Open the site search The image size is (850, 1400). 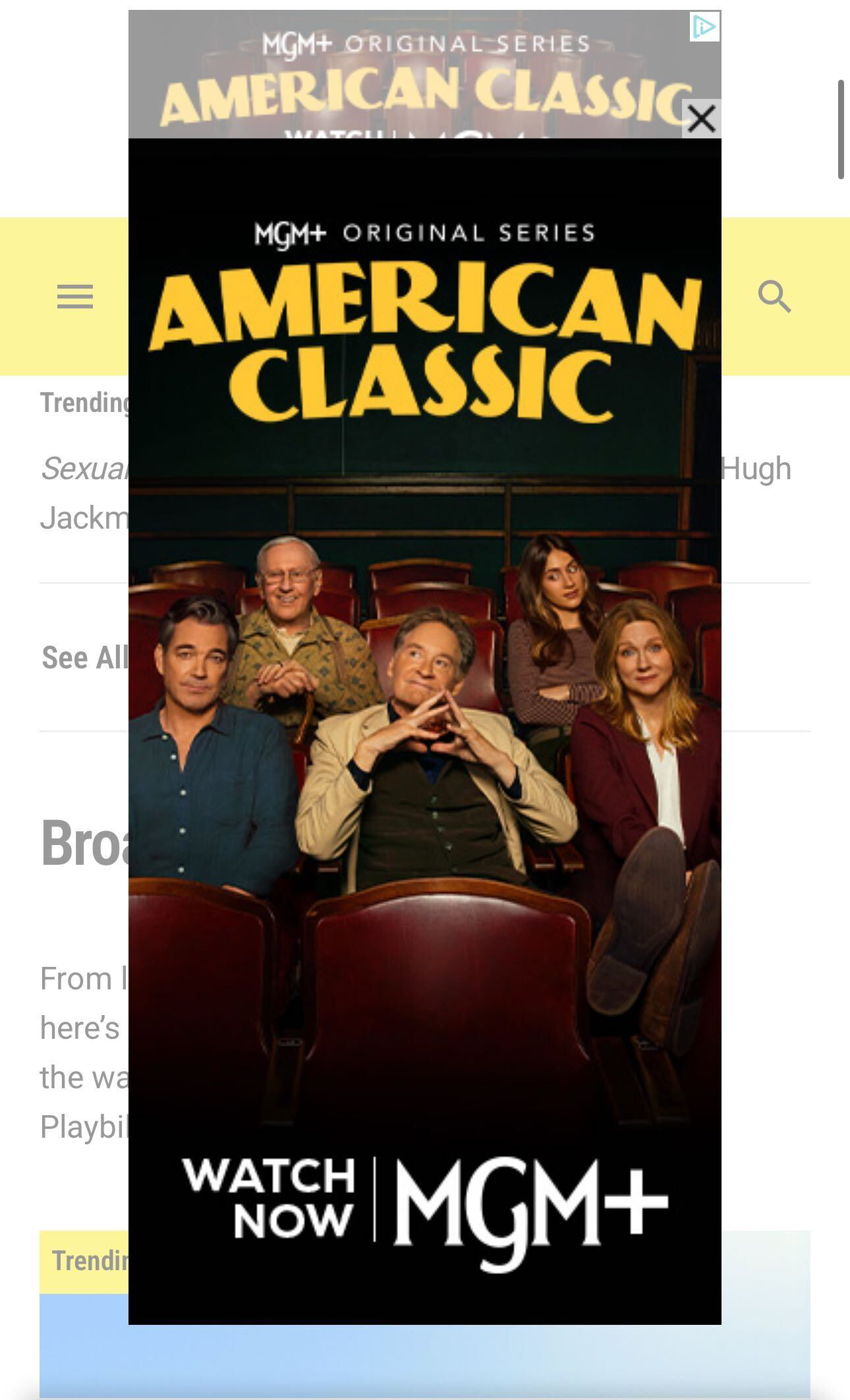[x=774, y=297]
